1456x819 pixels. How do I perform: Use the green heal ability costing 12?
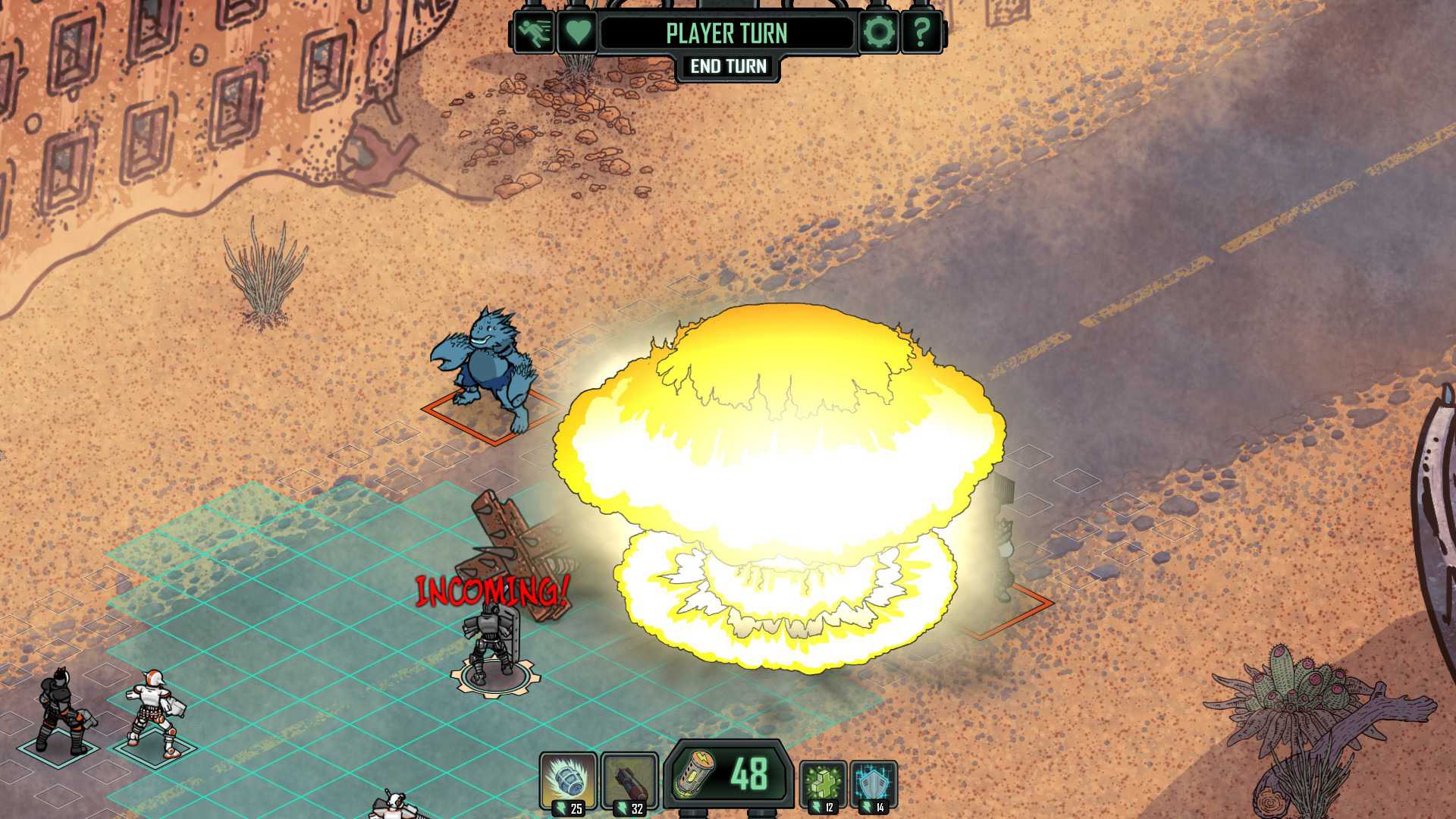click(x=823, y=785)
